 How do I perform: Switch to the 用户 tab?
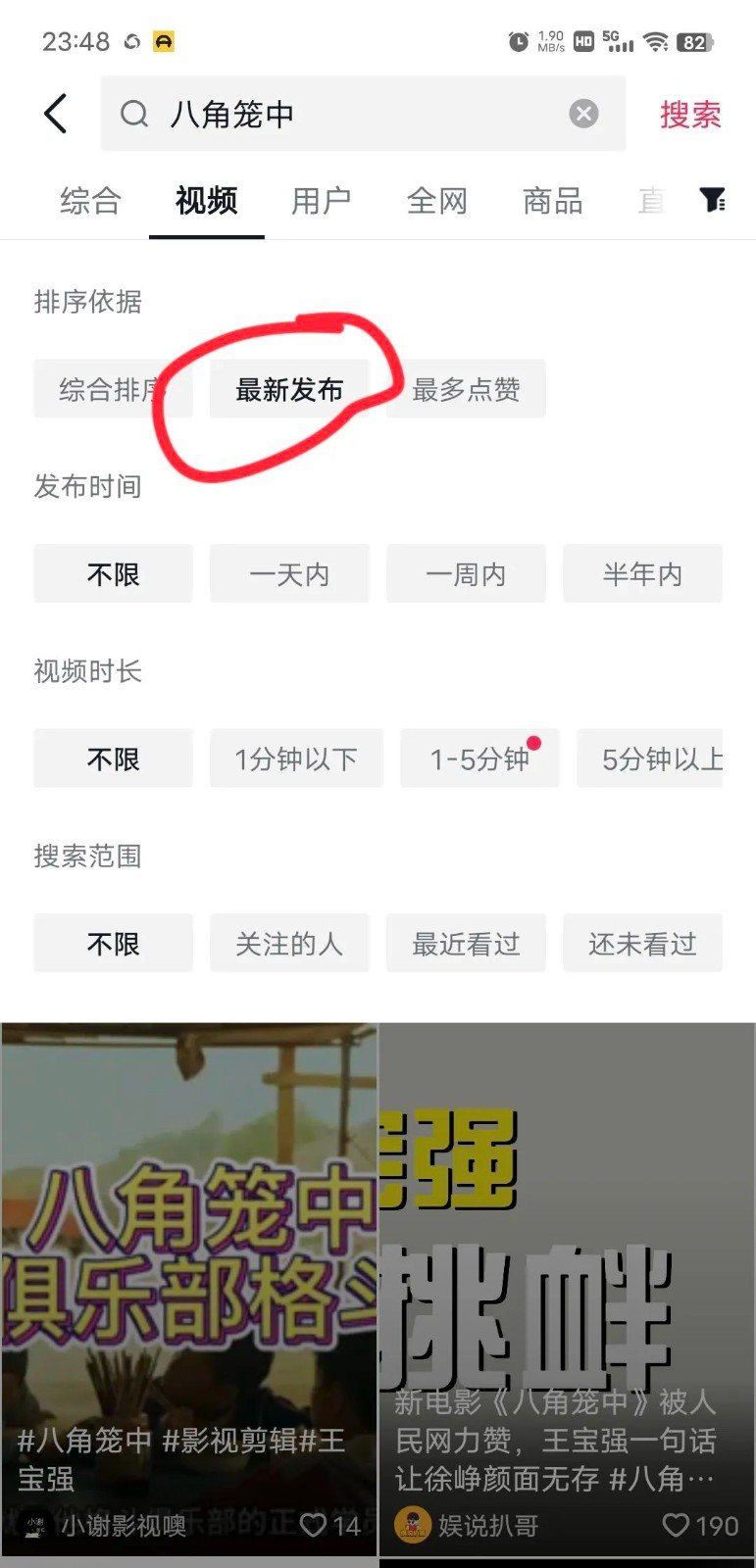pos(321,201)
